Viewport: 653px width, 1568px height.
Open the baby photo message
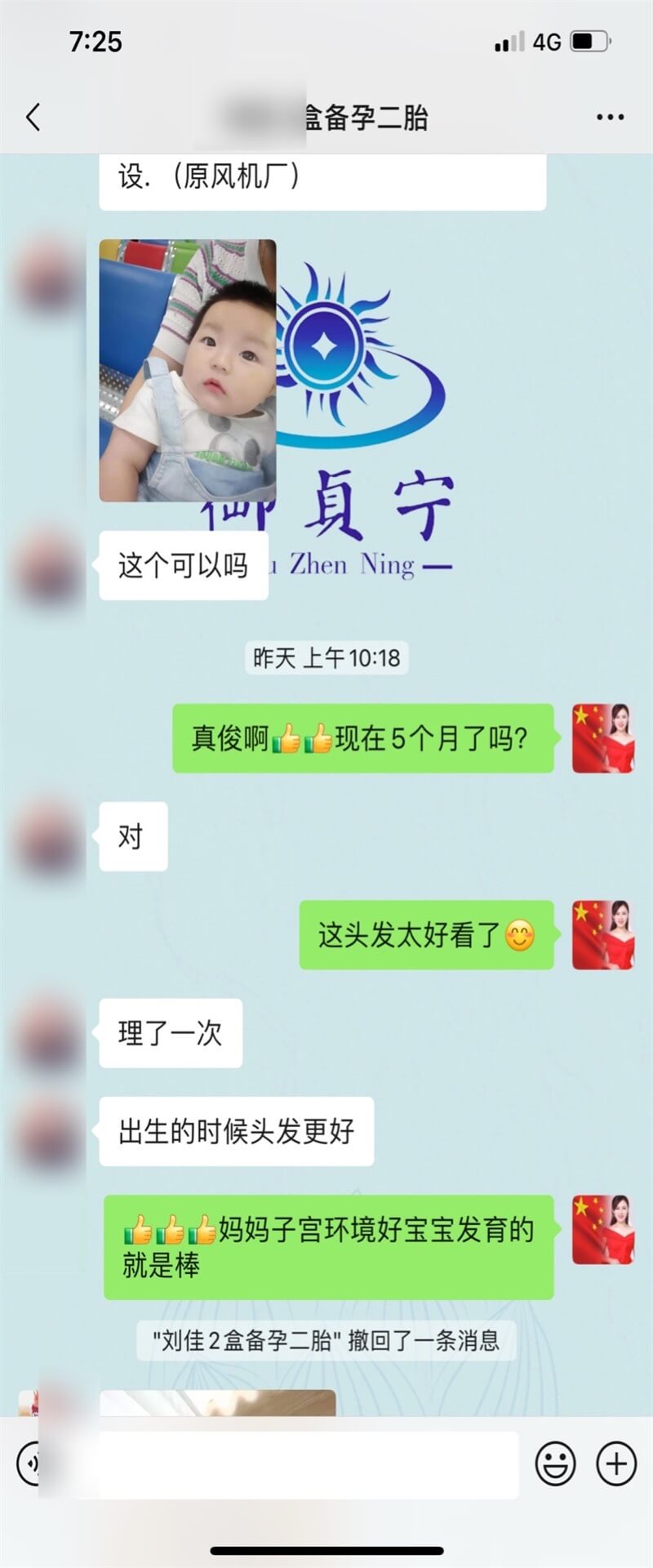tap(187, 370)
